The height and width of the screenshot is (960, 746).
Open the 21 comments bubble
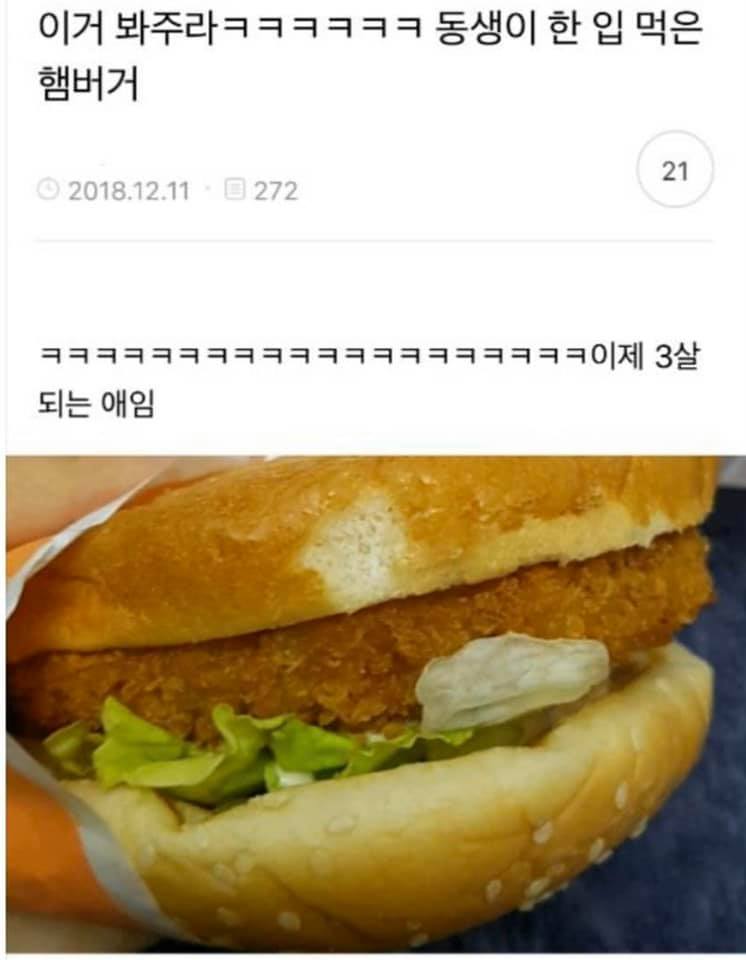click(675, 171)
